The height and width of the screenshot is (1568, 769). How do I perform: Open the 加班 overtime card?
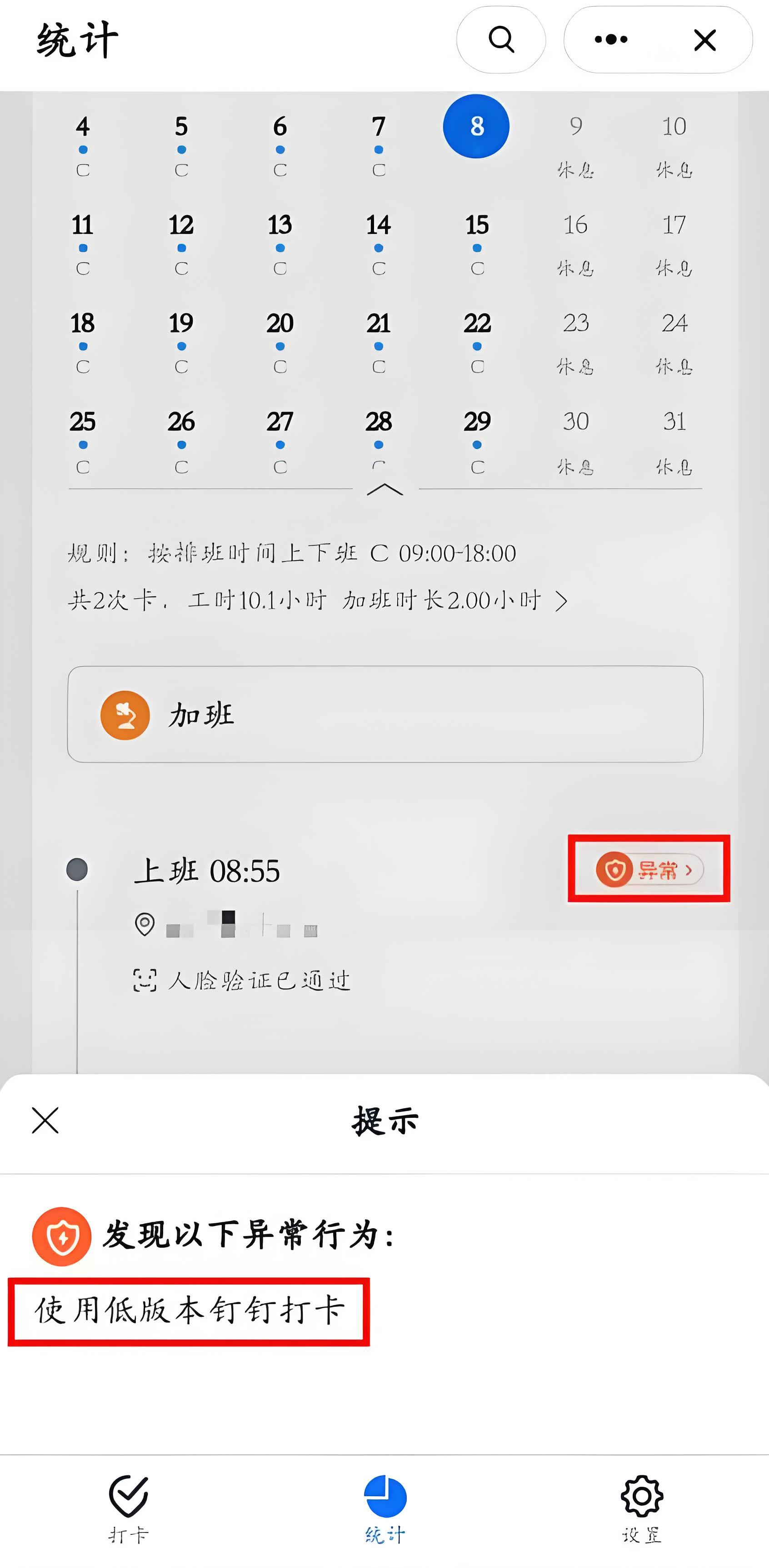click(x=385, y=714)
